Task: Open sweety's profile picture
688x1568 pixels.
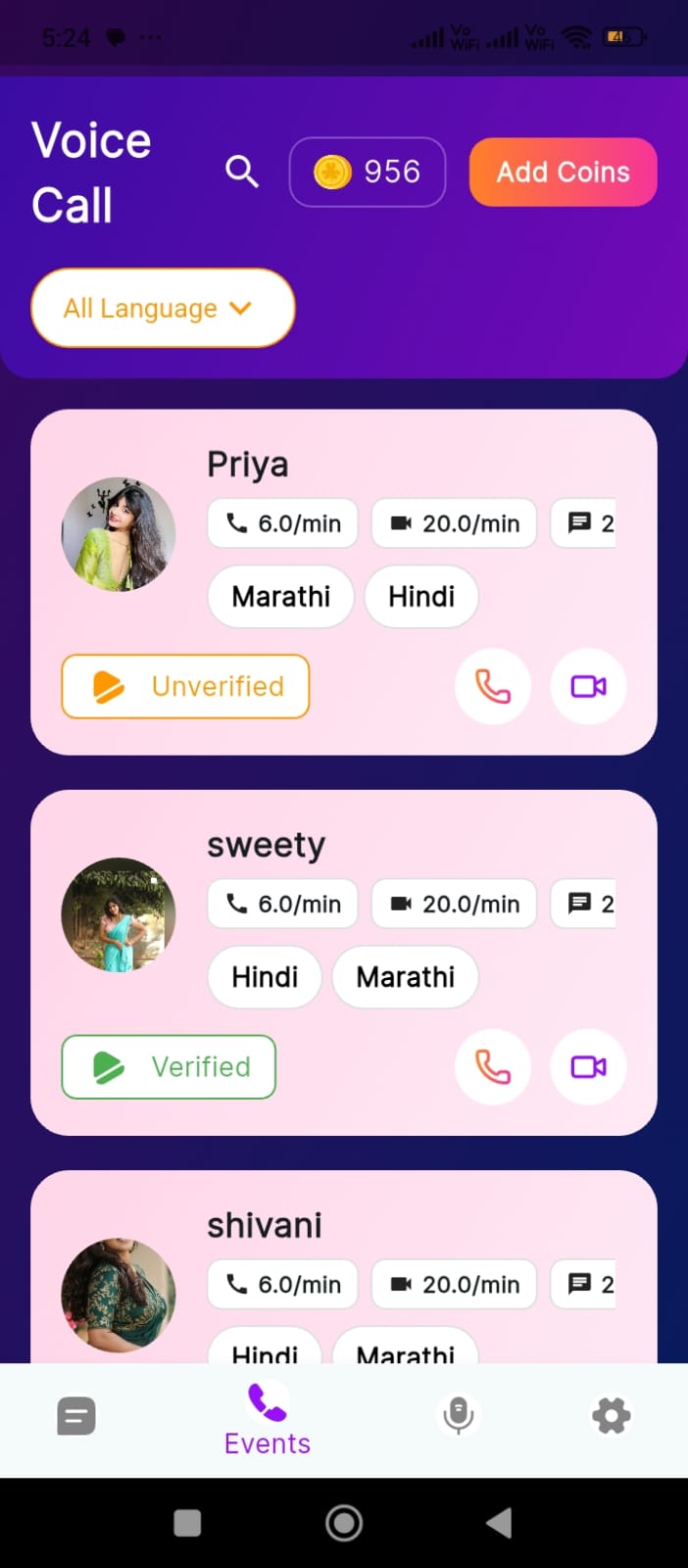Action: [119, 914]
